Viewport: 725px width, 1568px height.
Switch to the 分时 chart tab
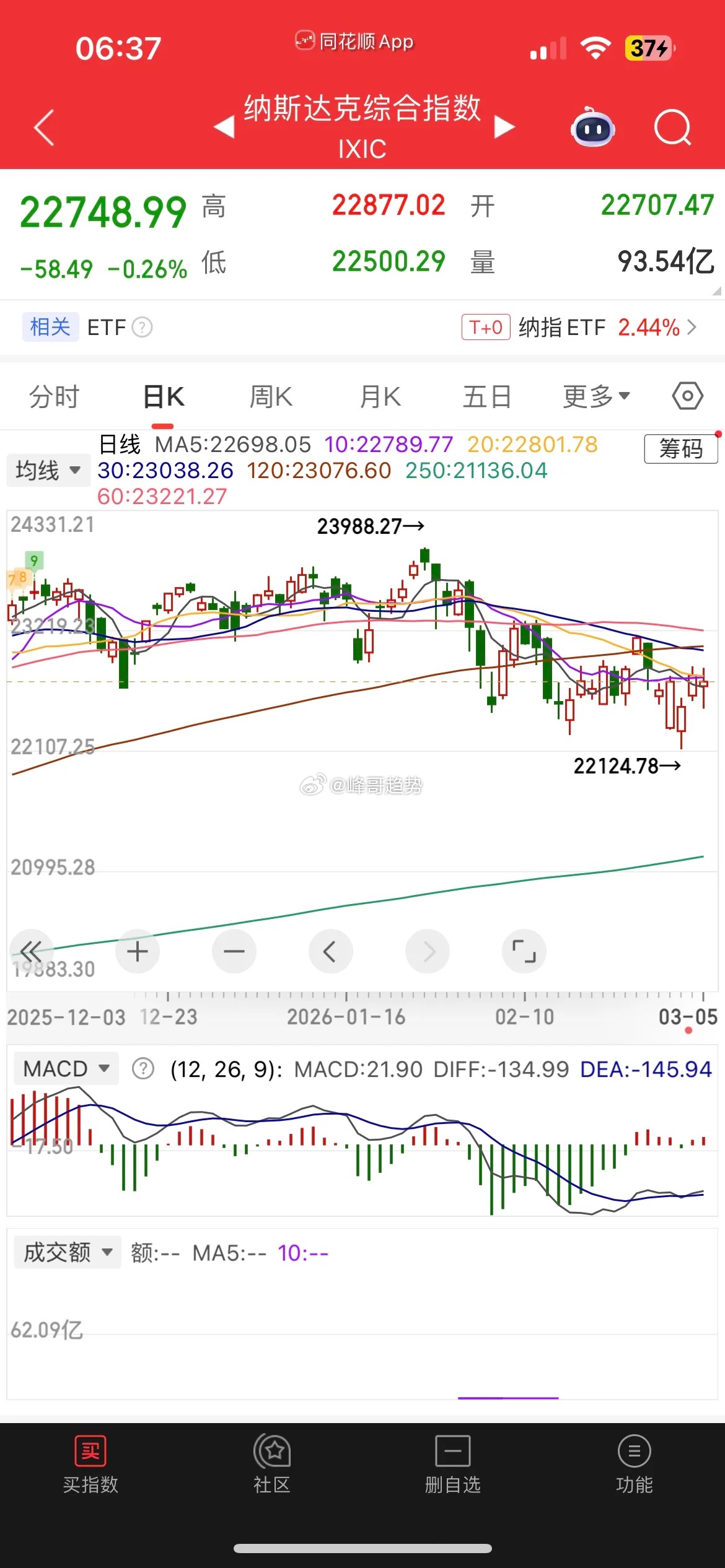point(55,396)
